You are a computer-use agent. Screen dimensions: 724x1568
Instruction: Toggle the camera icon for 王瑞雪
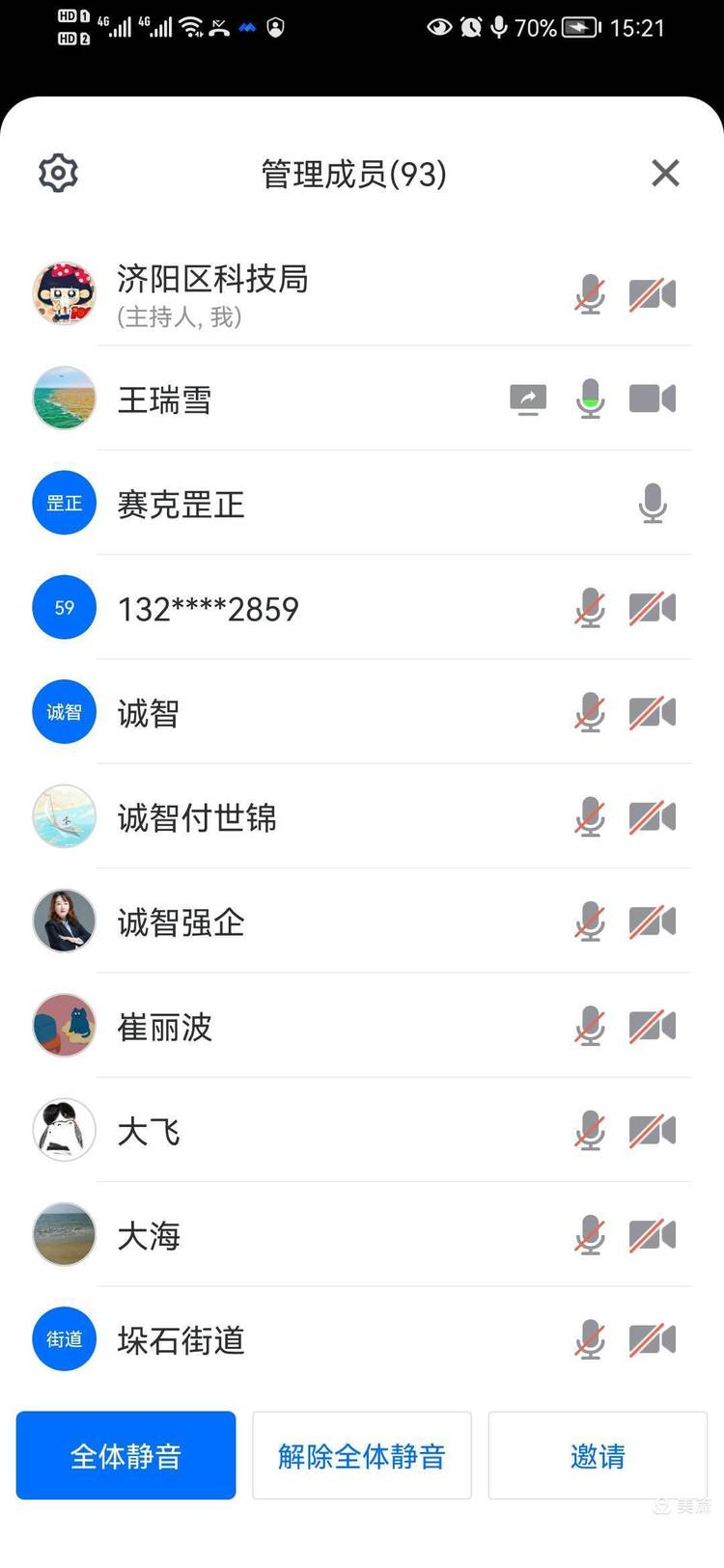pos(653,399)
